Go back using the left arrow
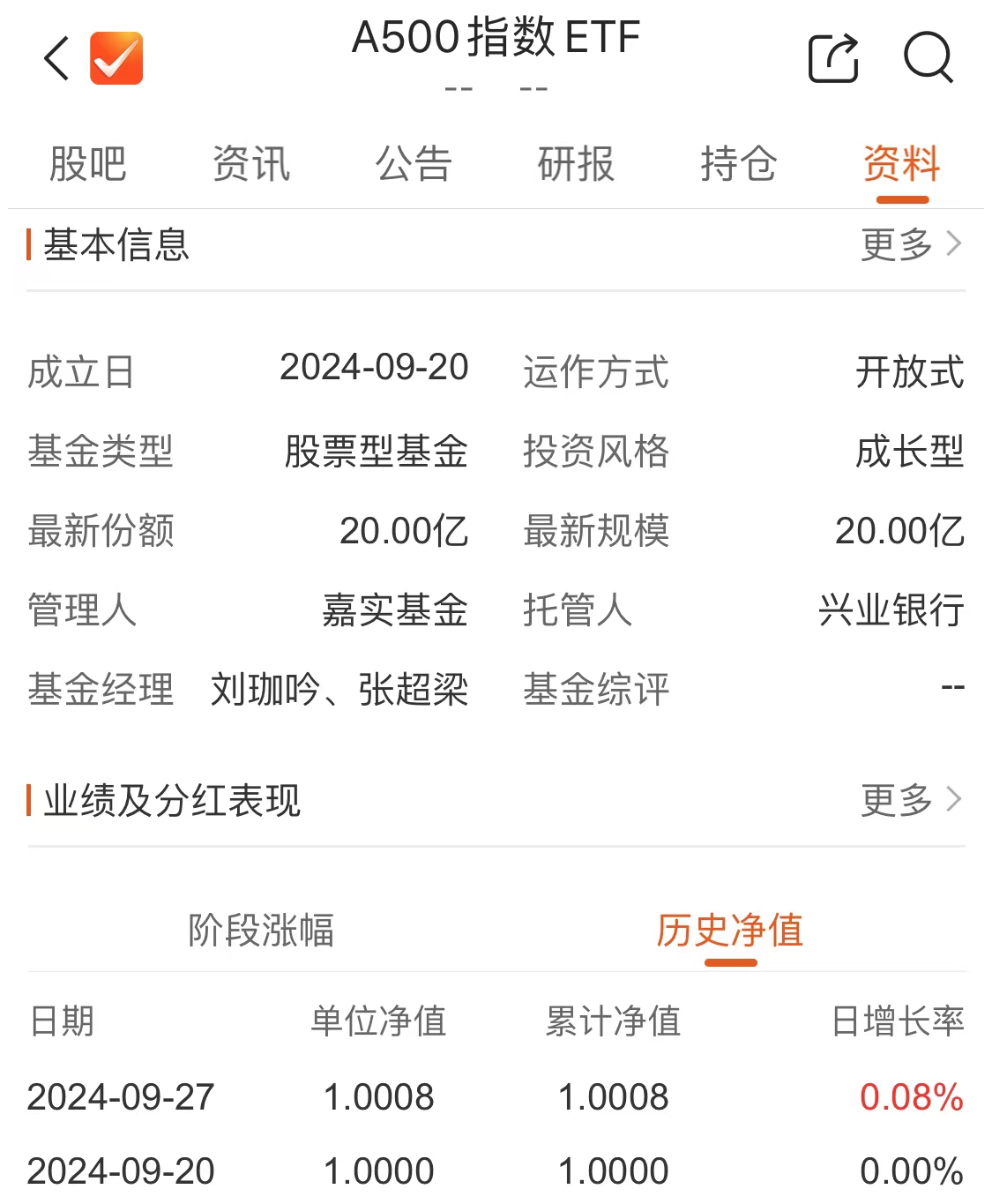The width and height of the screenshot is (992, 1204). coord(56,59)
